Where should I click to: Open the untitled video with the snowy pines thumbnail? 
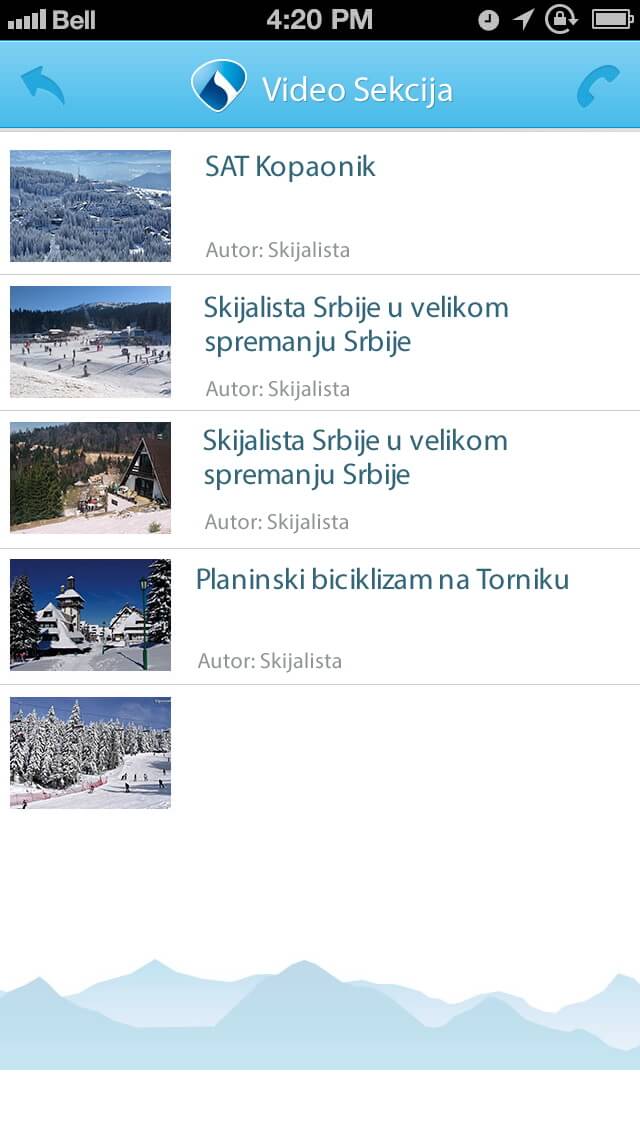(320, 753)
